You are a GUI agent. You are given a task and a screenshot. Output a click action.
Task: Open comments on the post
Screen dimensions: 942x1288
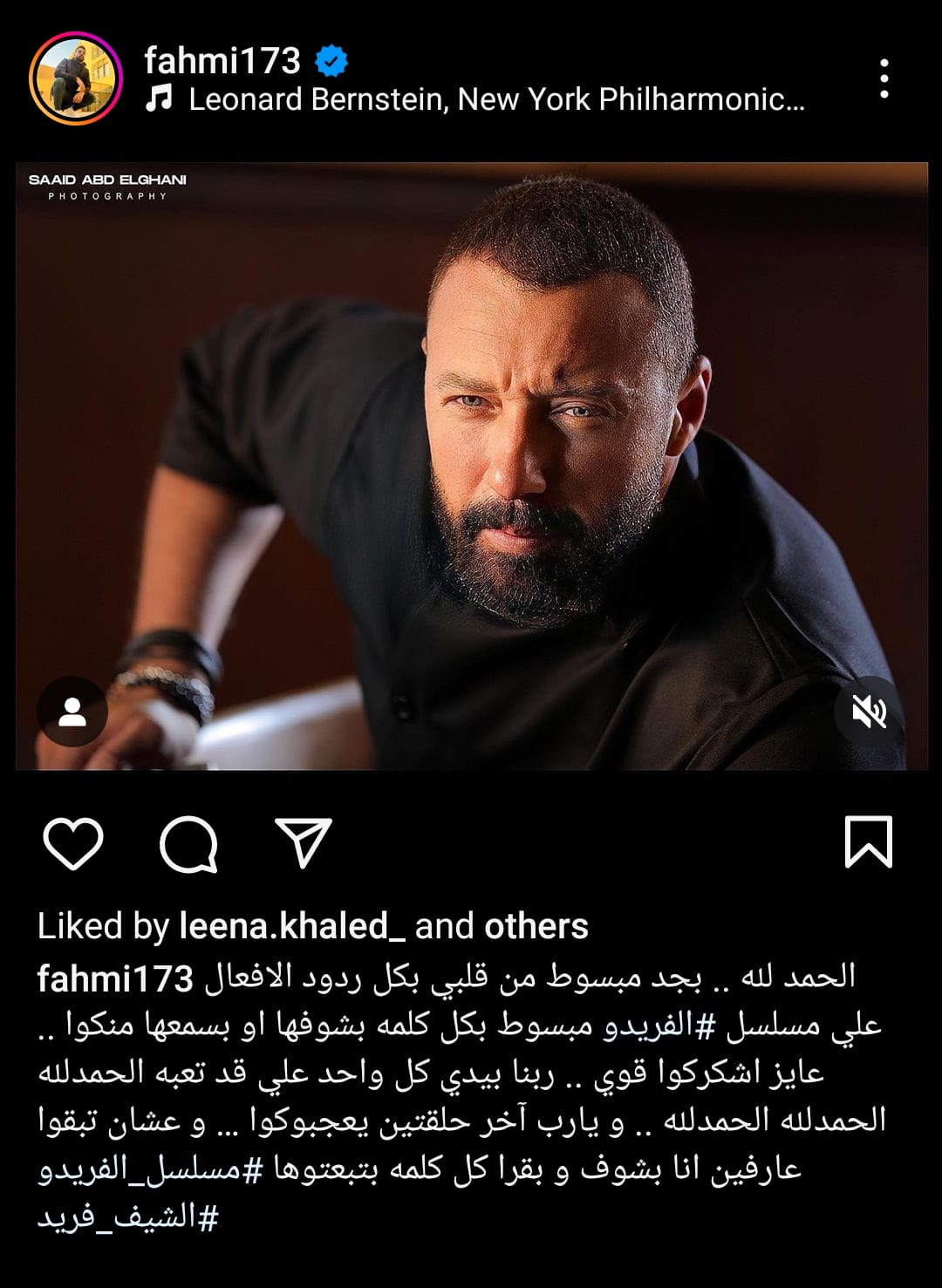188,843
